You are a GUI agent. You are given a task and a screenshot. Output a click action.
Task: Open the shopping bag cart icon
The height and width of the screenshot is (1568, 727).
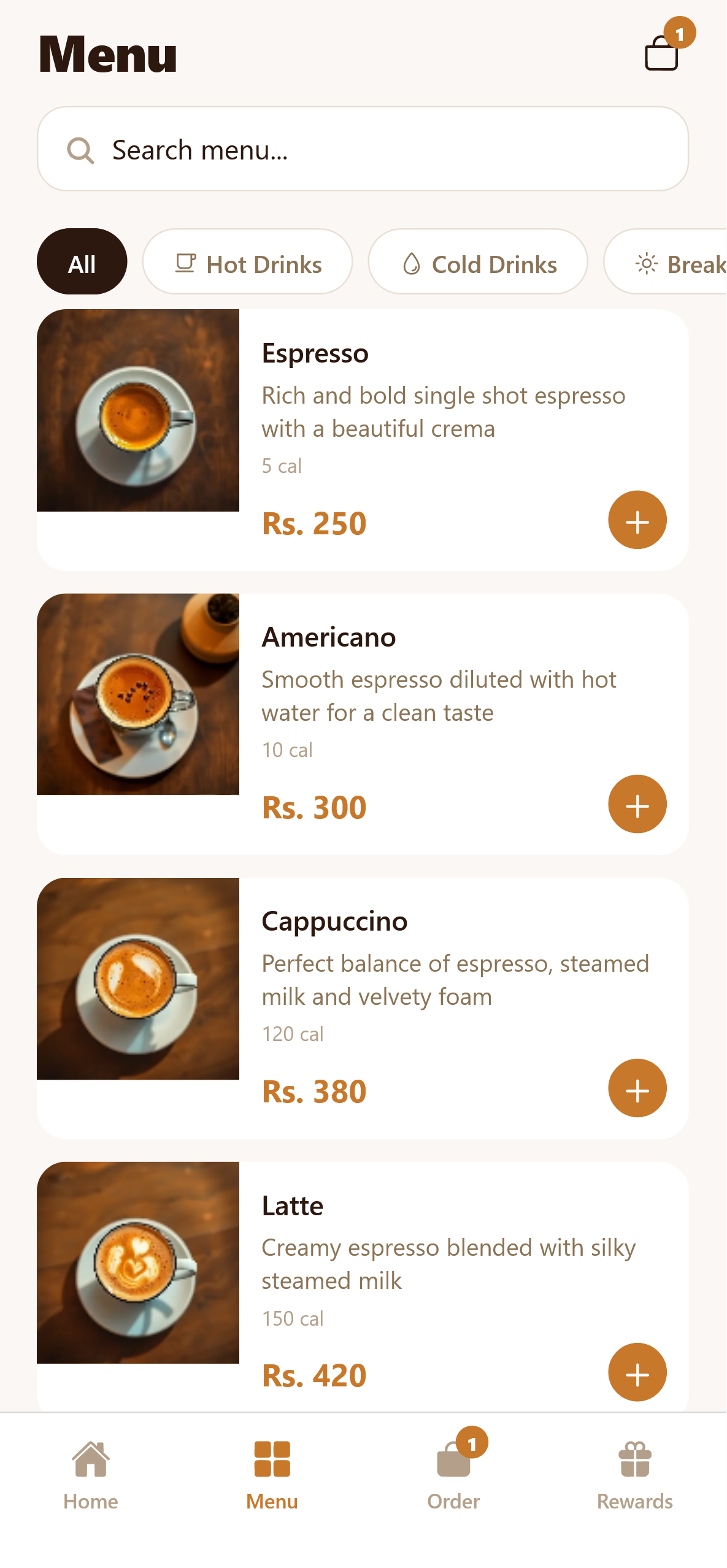coord(663,53)
